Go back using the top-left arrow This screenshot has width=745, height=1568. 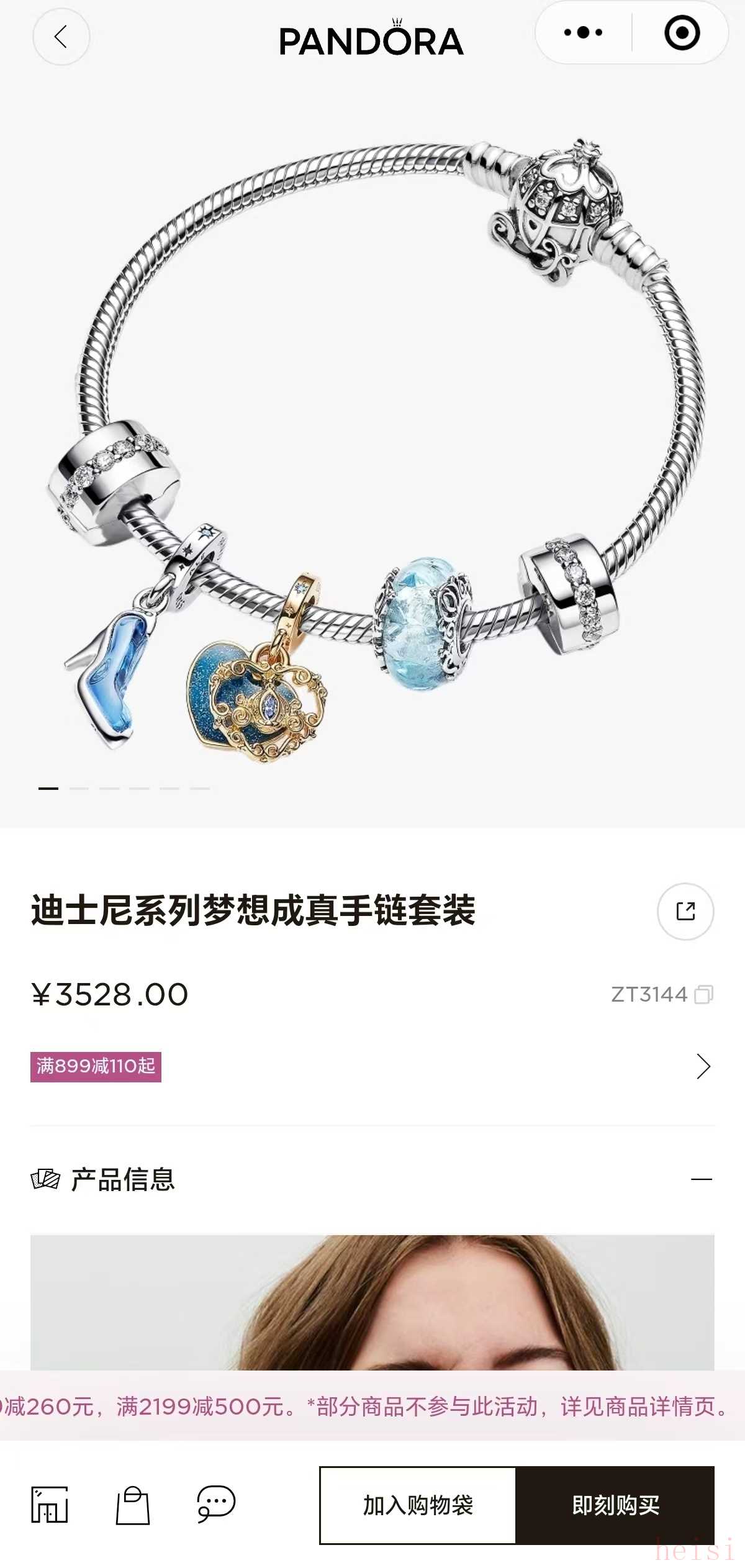[61, 37]
